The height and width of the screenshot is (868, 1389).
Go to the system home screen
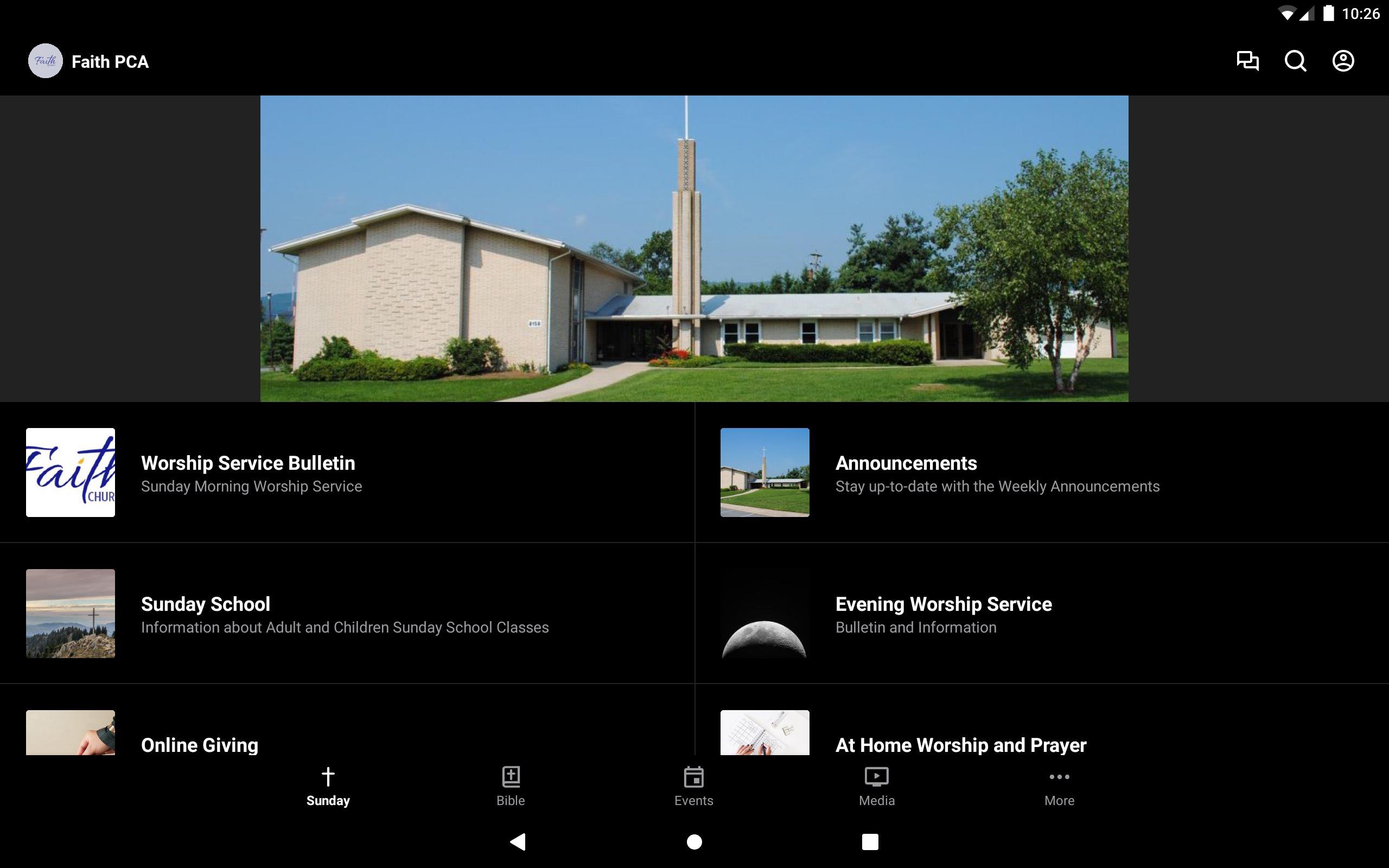pos(694,841)
